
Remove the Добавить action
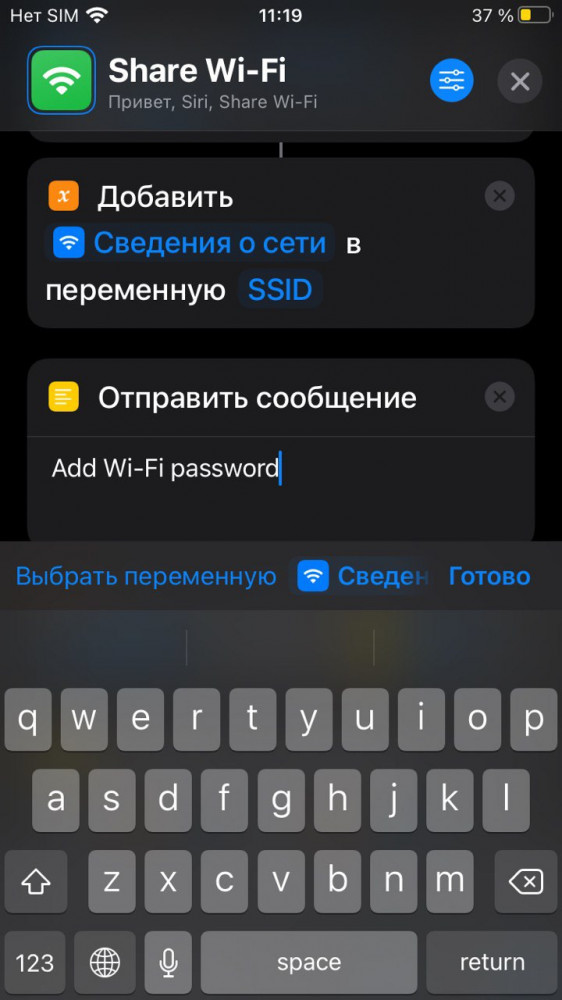(x=499, y=196)
